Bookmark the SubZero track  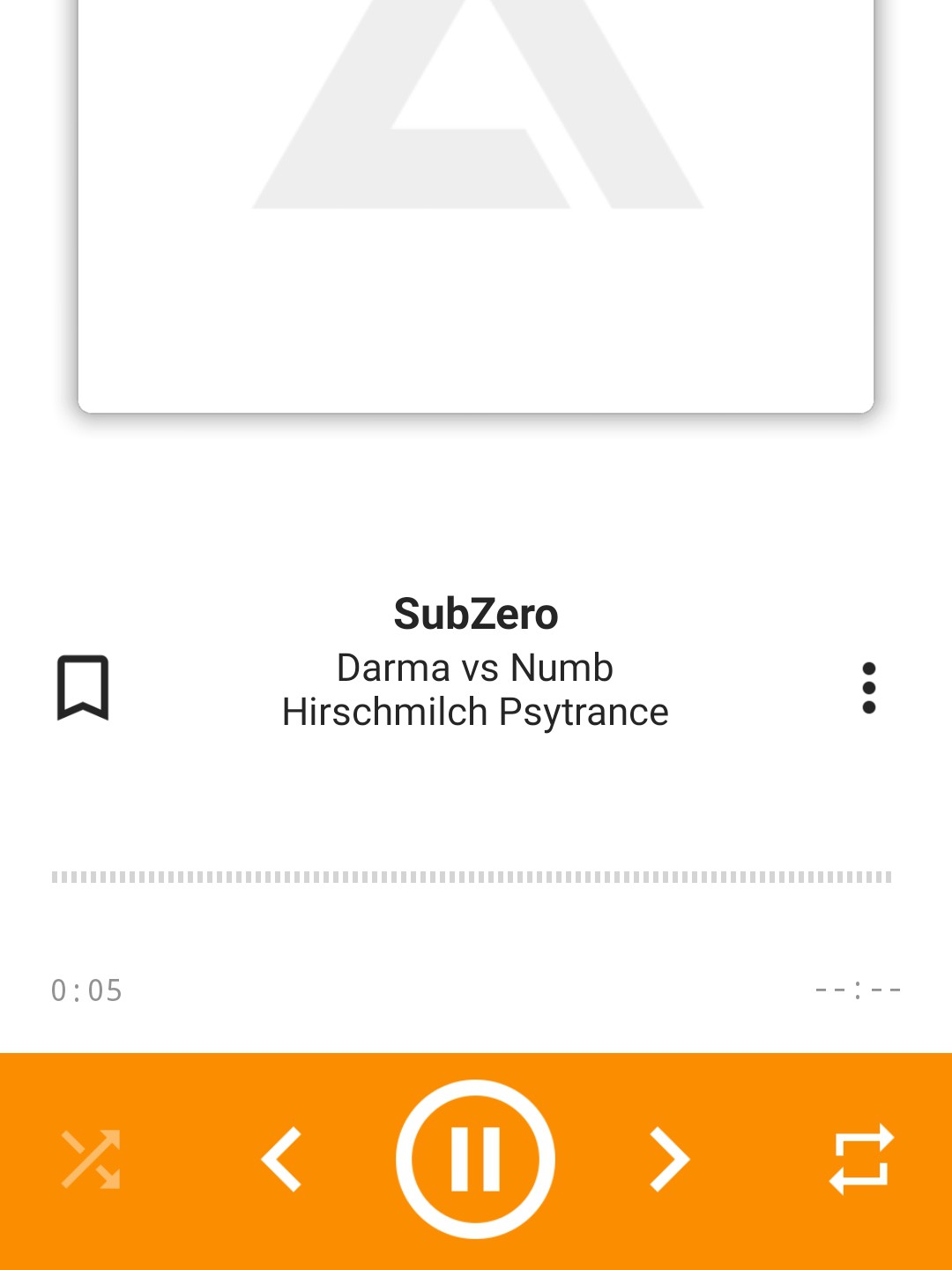(83, 688)
